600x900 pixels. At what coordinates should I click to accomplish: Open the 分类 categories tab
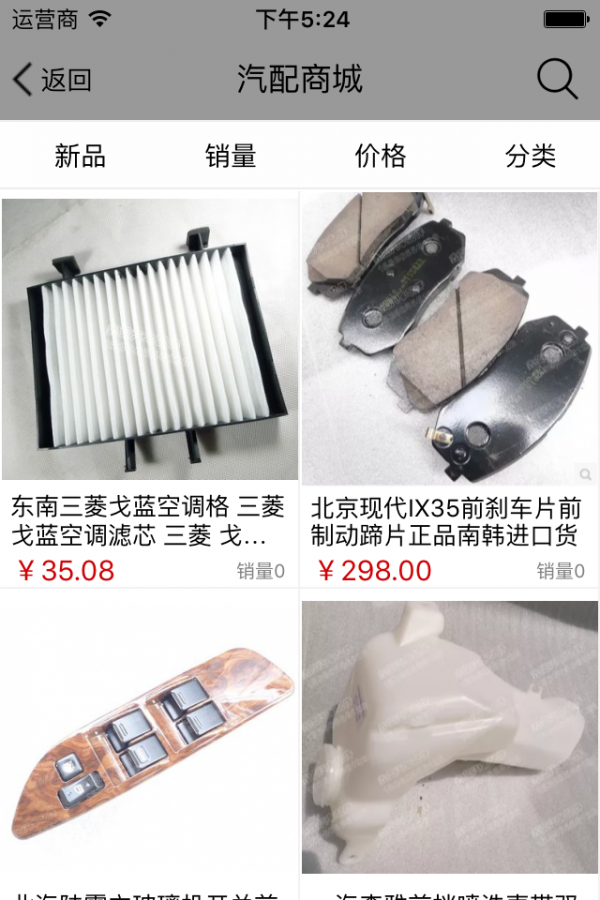[x=530, y=156]
